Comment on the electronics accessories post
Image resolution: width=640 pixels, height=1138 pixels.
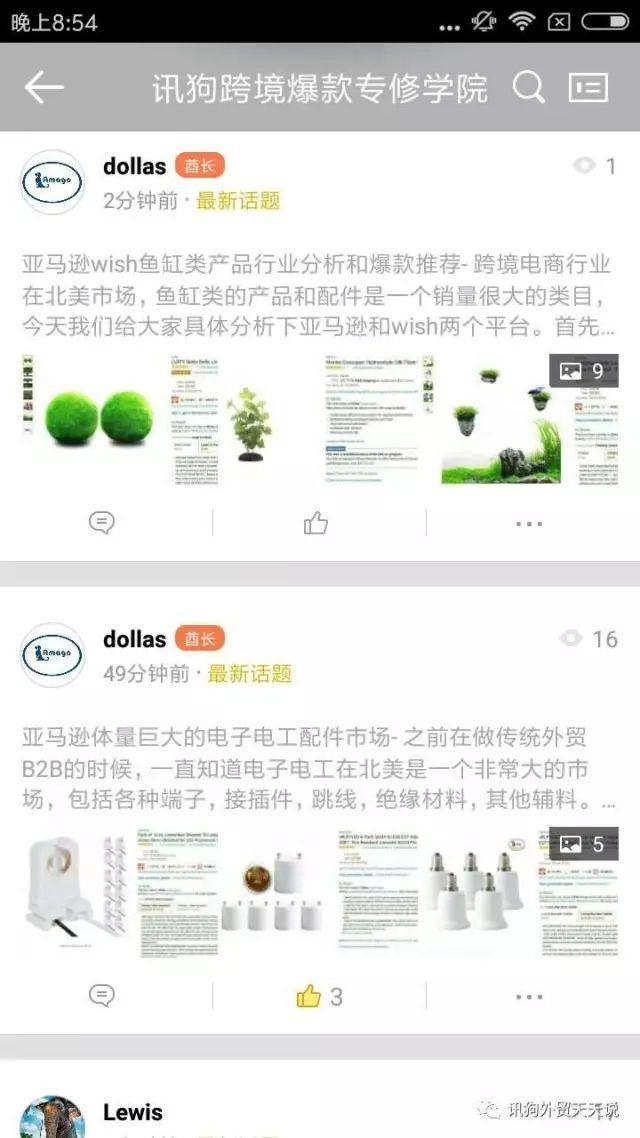(102, 996)
